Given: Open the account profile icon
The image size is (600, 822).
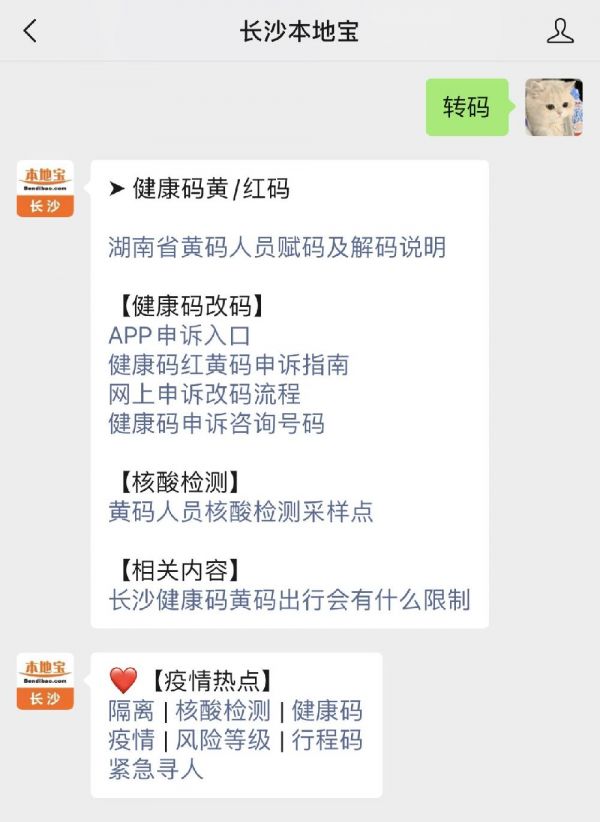Looking at the screenshot, I should click(560, 31).
